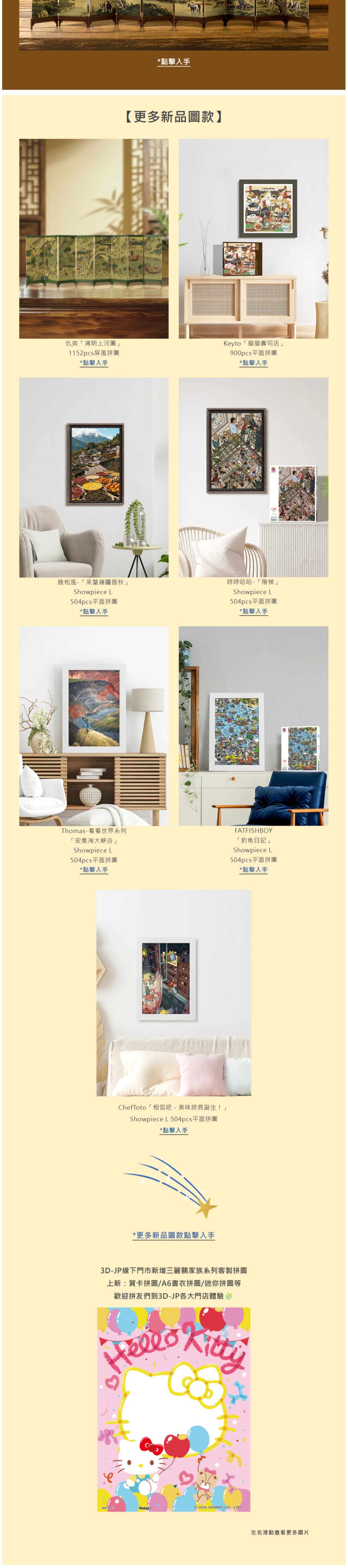Screen dimensions: 348x1568
Task: Tap the 點擊入手 link under the top folding-screen banner
Action: [173, 62]
